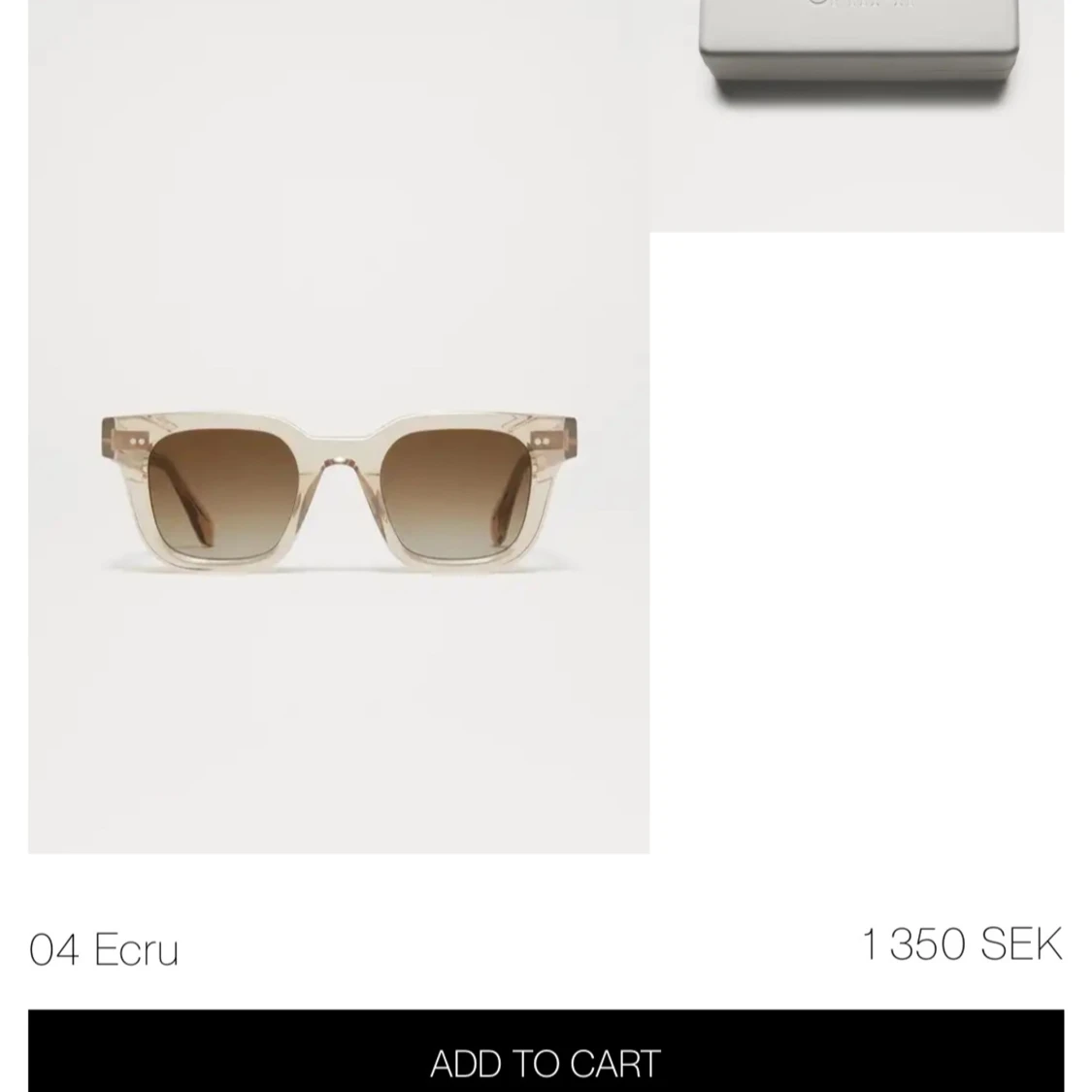Open the 04 Ecru sunglasses front-view photo

[x=339, y=495]
